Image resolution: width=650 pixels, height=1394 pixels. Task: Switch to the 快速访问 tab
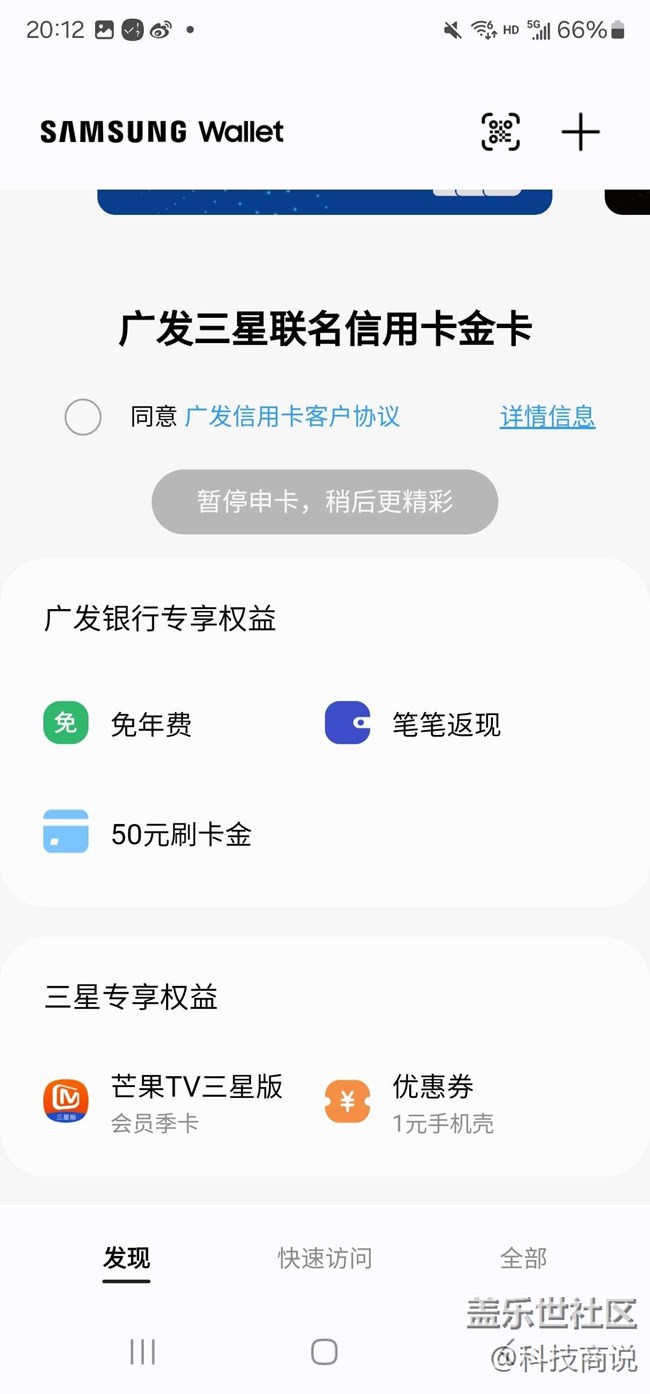click(325, 1258)
